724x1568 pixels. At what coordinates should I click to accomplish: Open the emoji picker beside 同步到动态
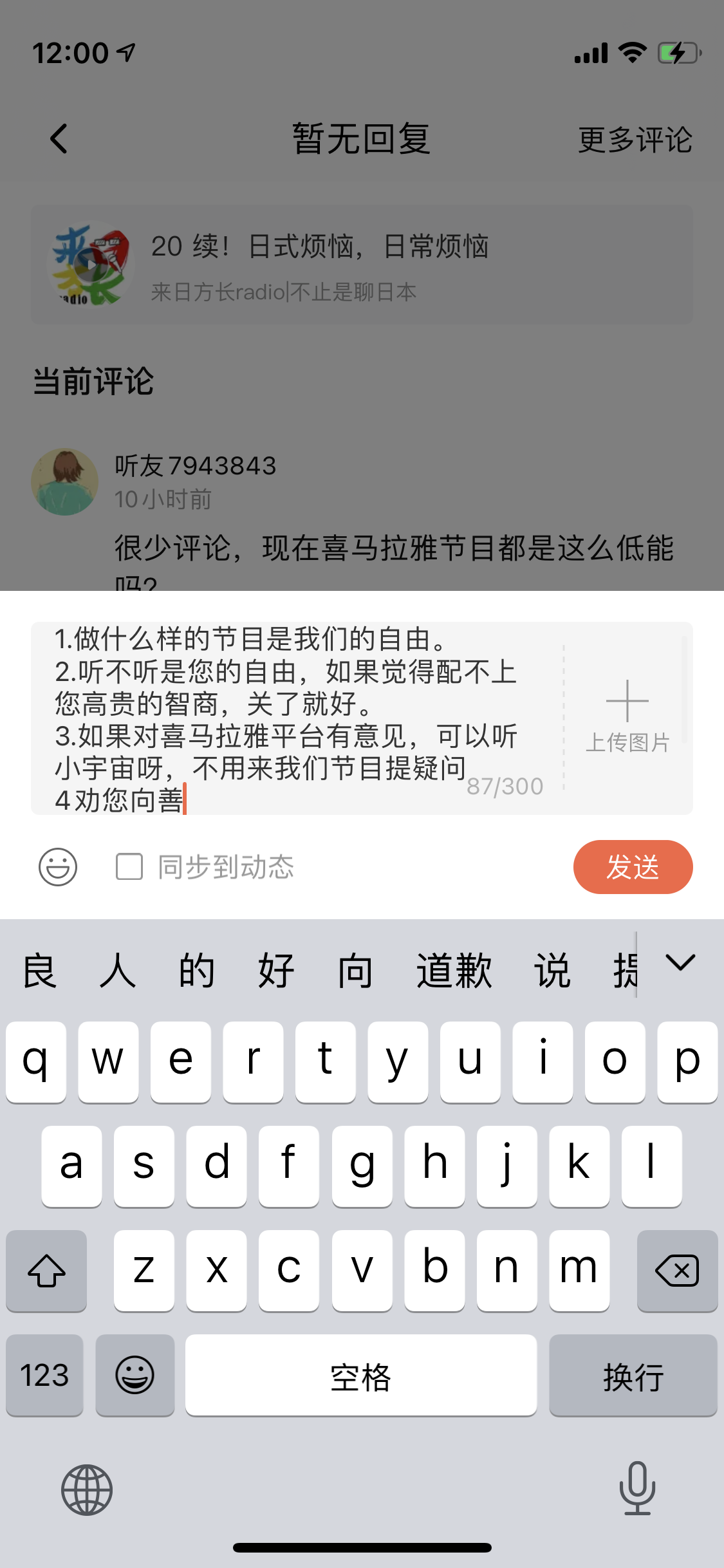[58, 866]
